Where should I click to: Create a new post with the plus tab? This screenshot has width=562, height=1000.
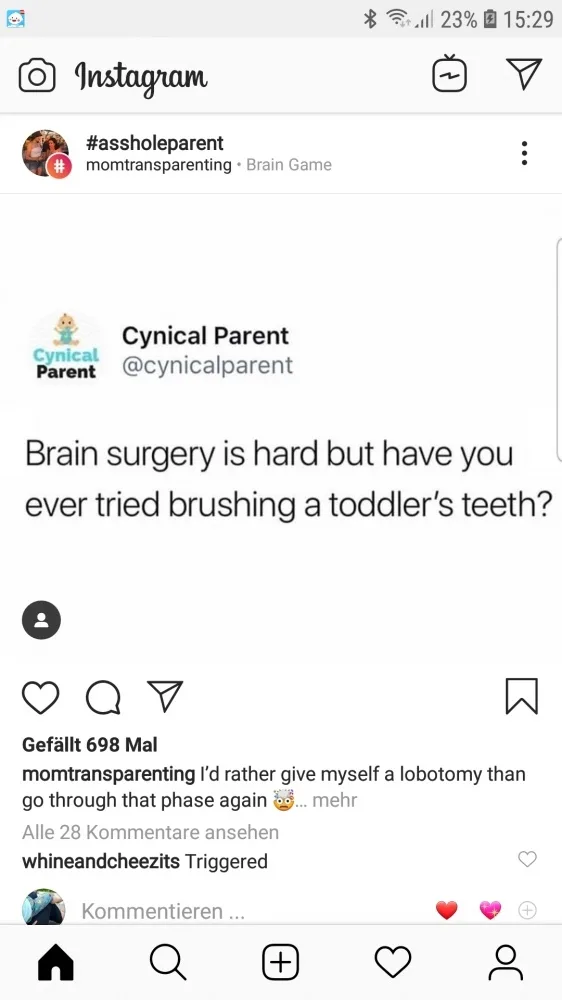coord(281,962)
